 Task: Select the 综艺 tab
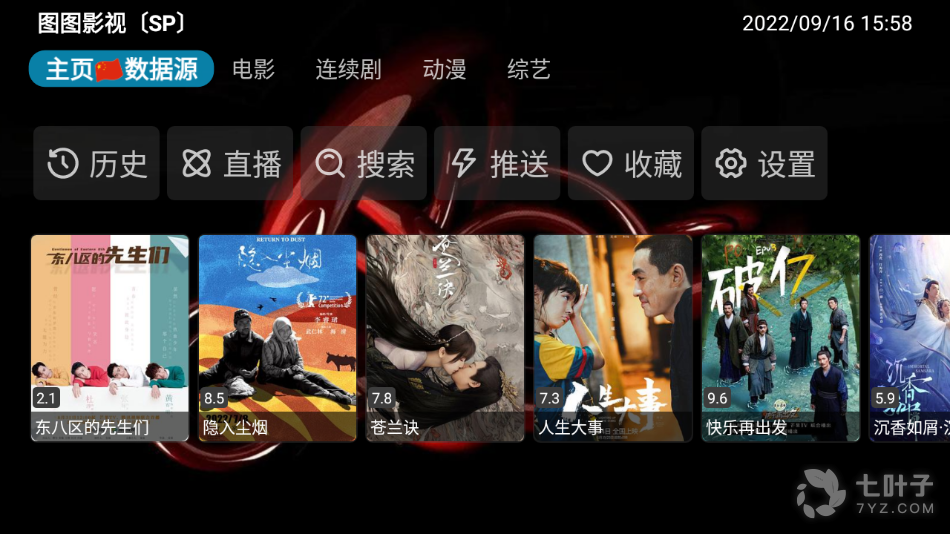point(529,69)
